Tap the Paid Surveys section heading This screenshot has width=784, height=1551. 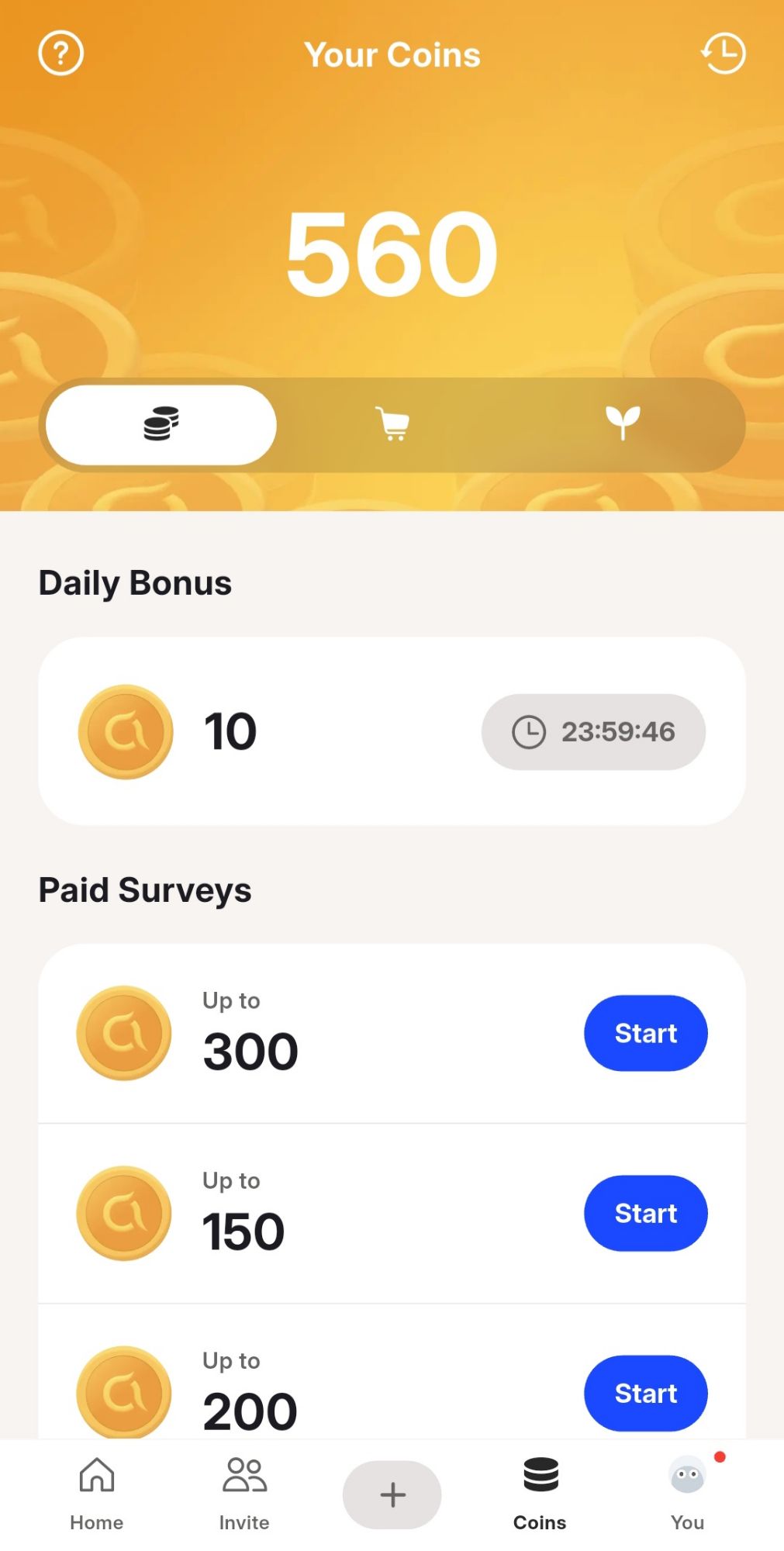point(144,889)
